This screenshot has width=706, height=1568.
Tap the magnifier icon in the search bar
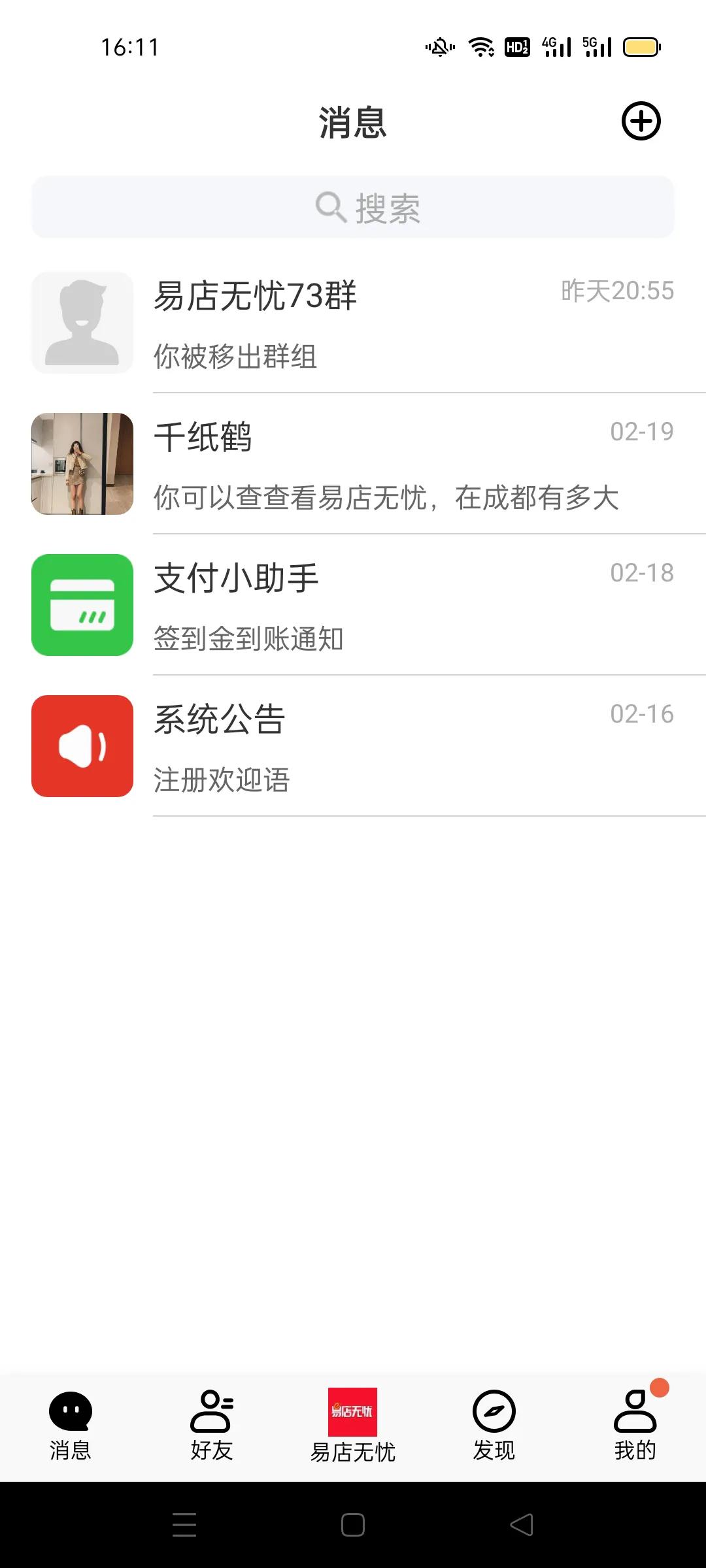click(x=331, y=206)
